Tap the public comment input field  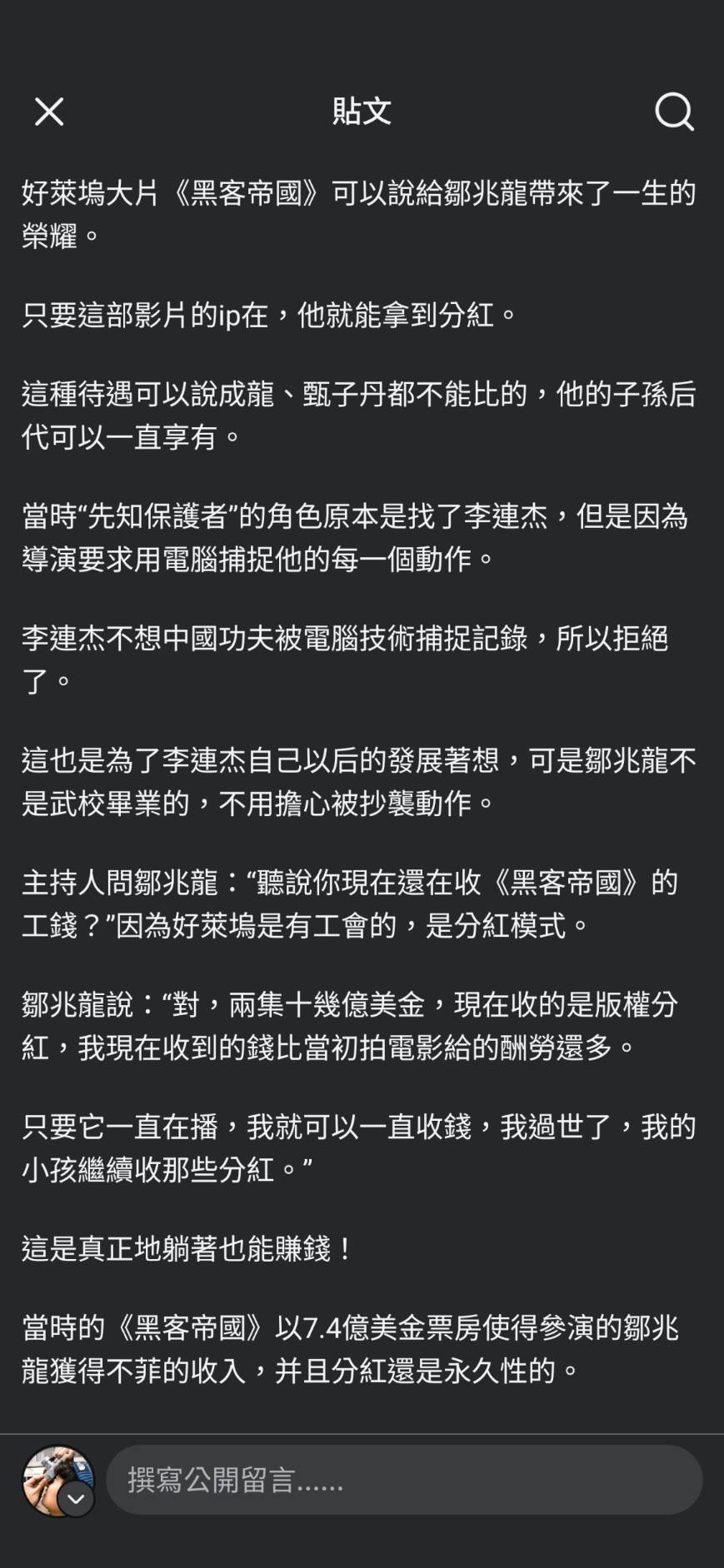pos(404,1480)
